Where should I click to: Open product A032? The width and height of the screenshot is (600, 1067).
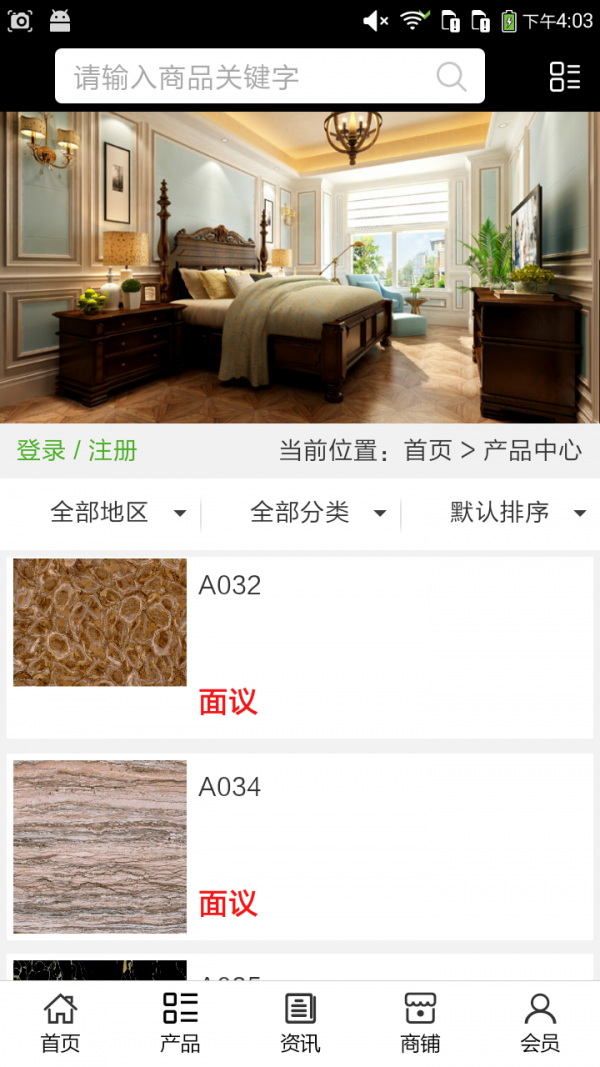click(300, 647)
